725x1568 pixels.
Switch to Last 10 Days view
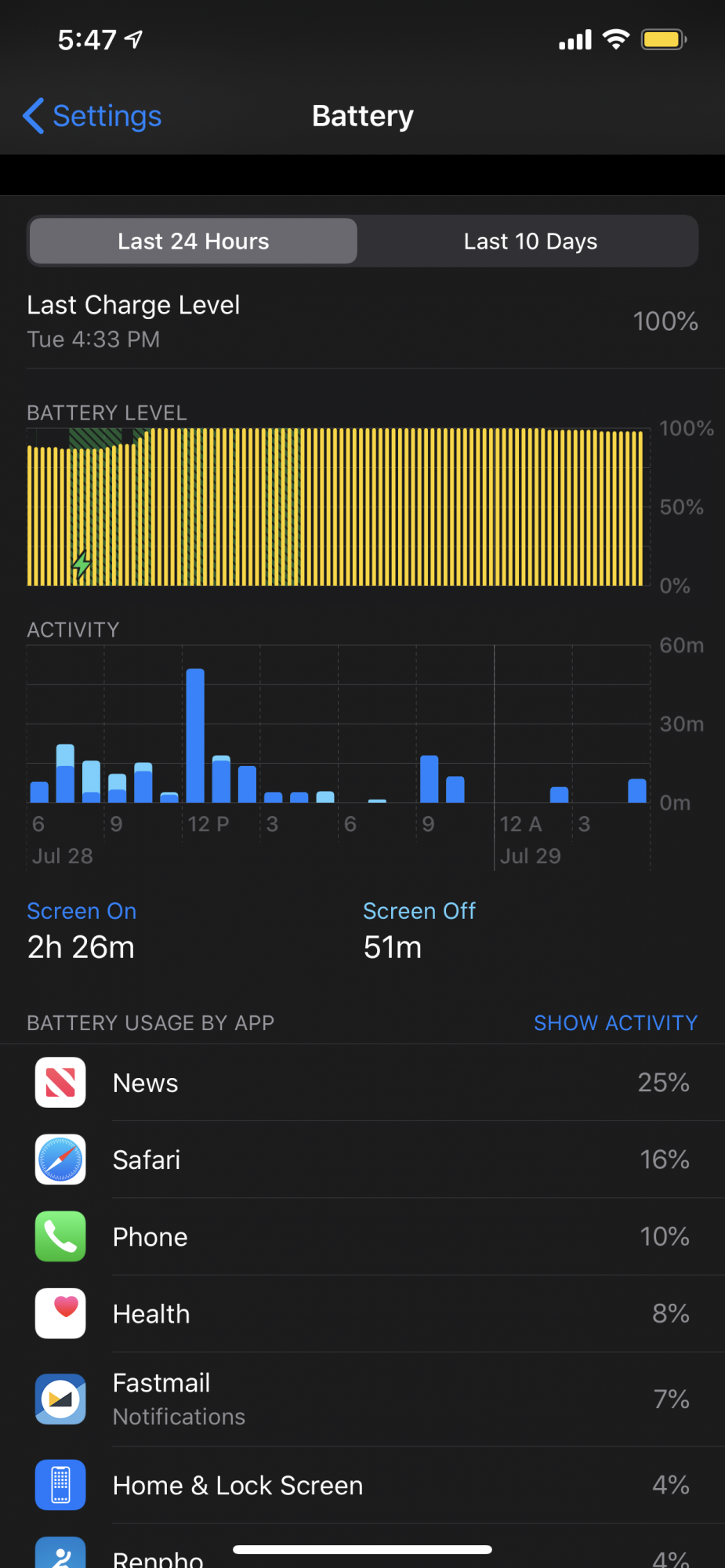tap(530, 241)
